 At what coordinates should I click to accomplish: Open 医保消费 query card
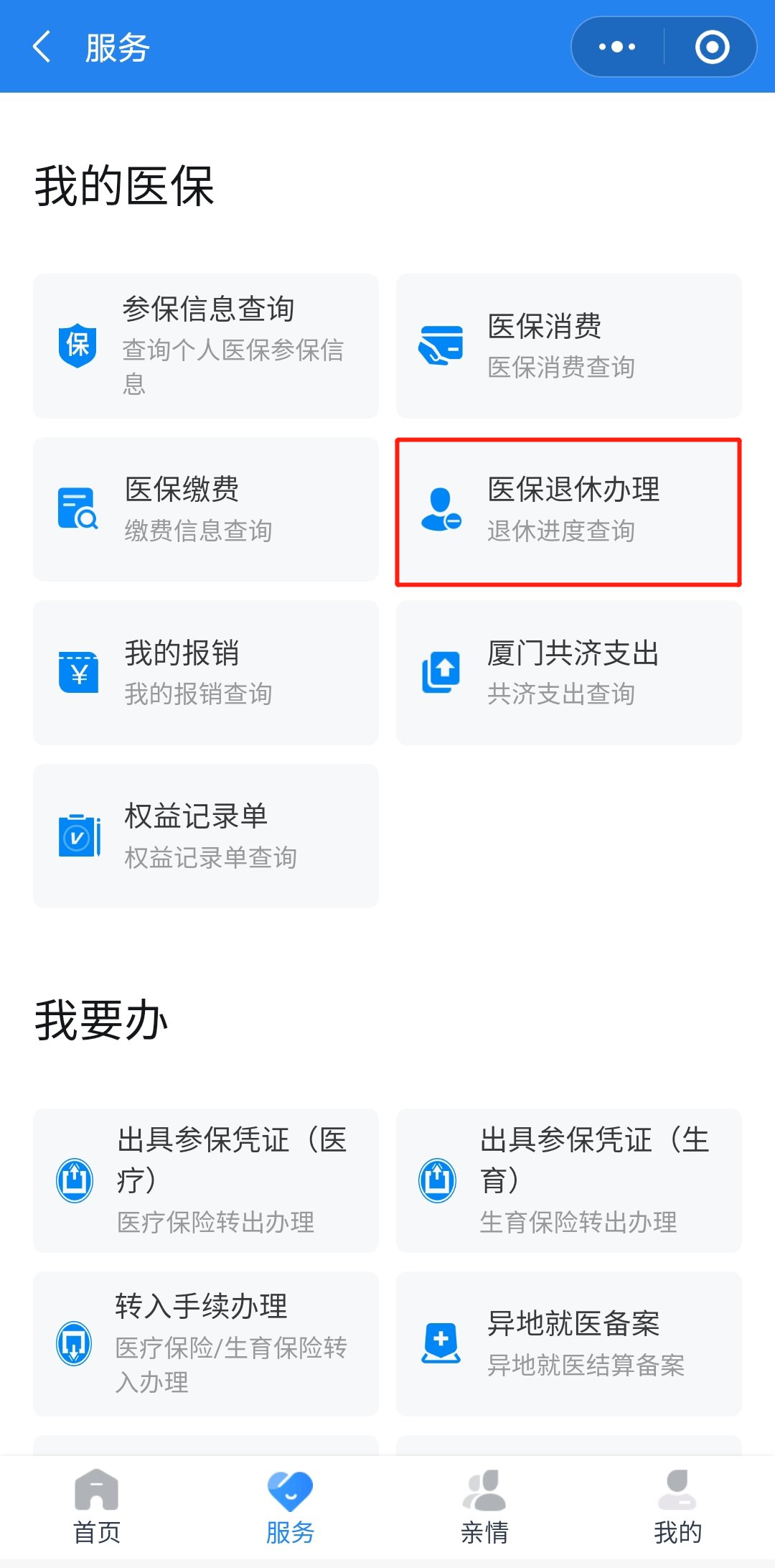(568, 345)
